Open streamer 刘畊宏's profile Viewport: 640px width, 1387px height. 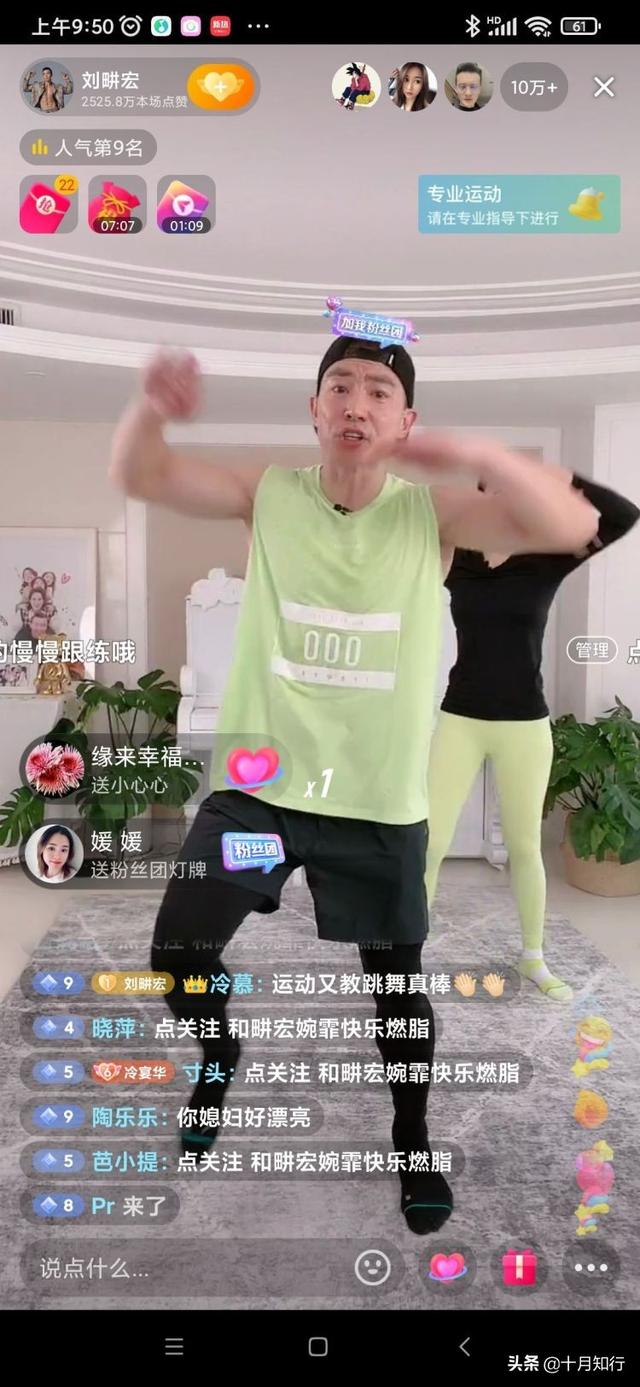tap(47, 86)
